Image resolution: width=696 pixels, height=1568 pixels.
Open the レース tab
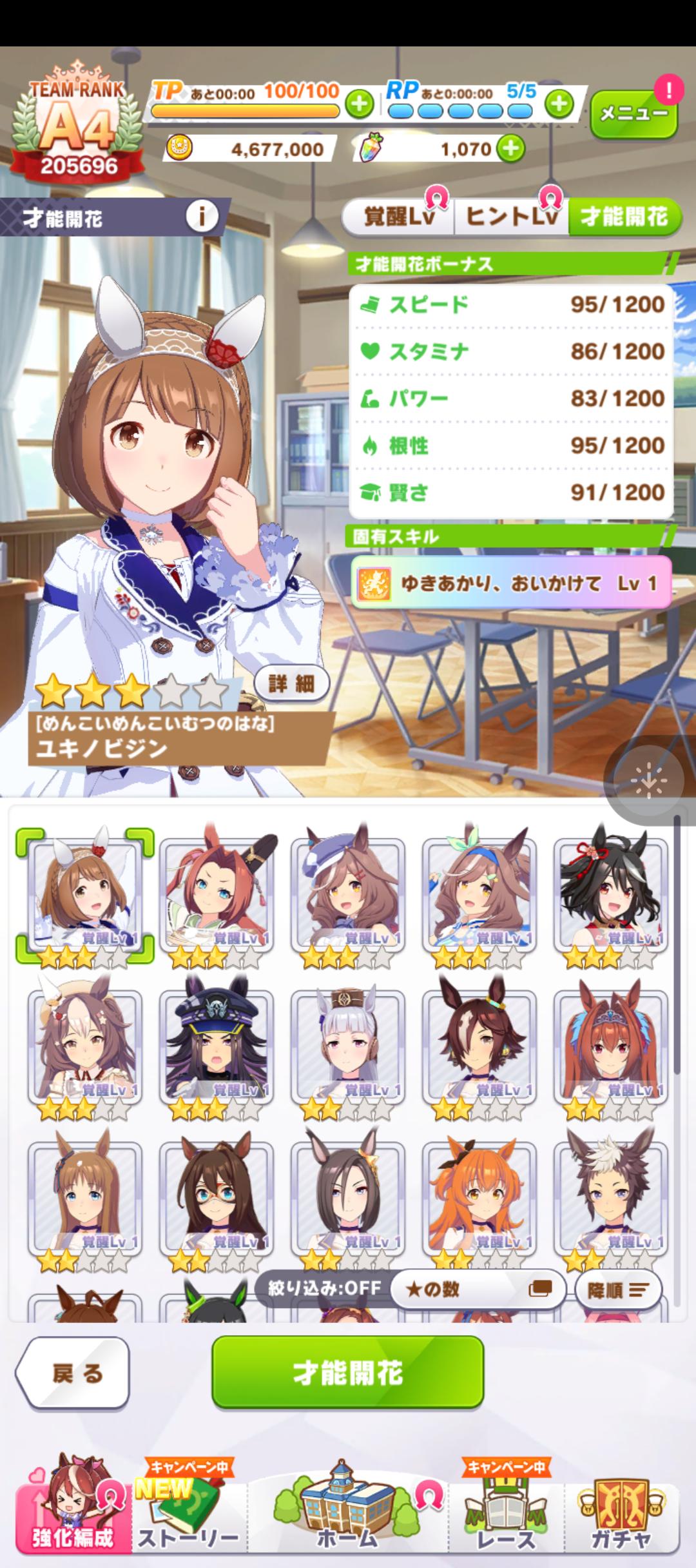(x=507, y=1511)
